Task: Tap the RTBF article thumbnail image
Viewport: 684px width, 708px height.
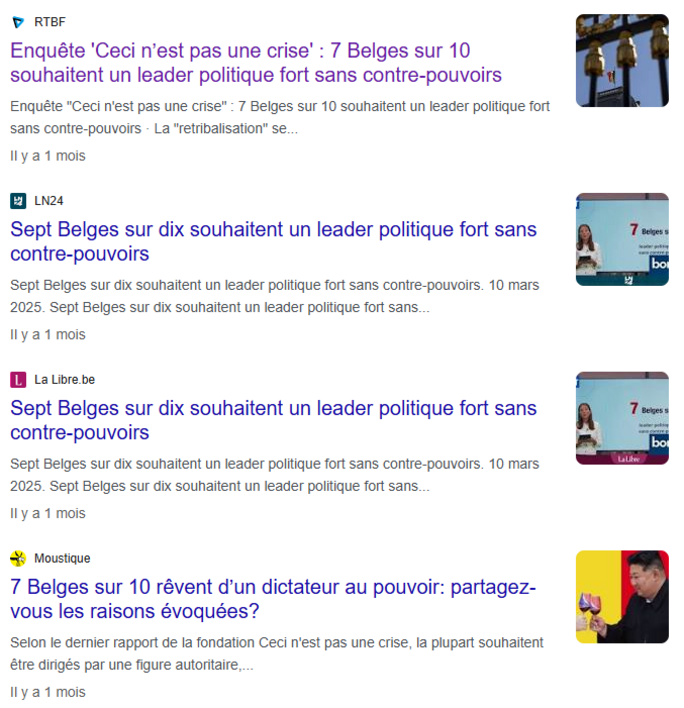Action: [622, 60]
